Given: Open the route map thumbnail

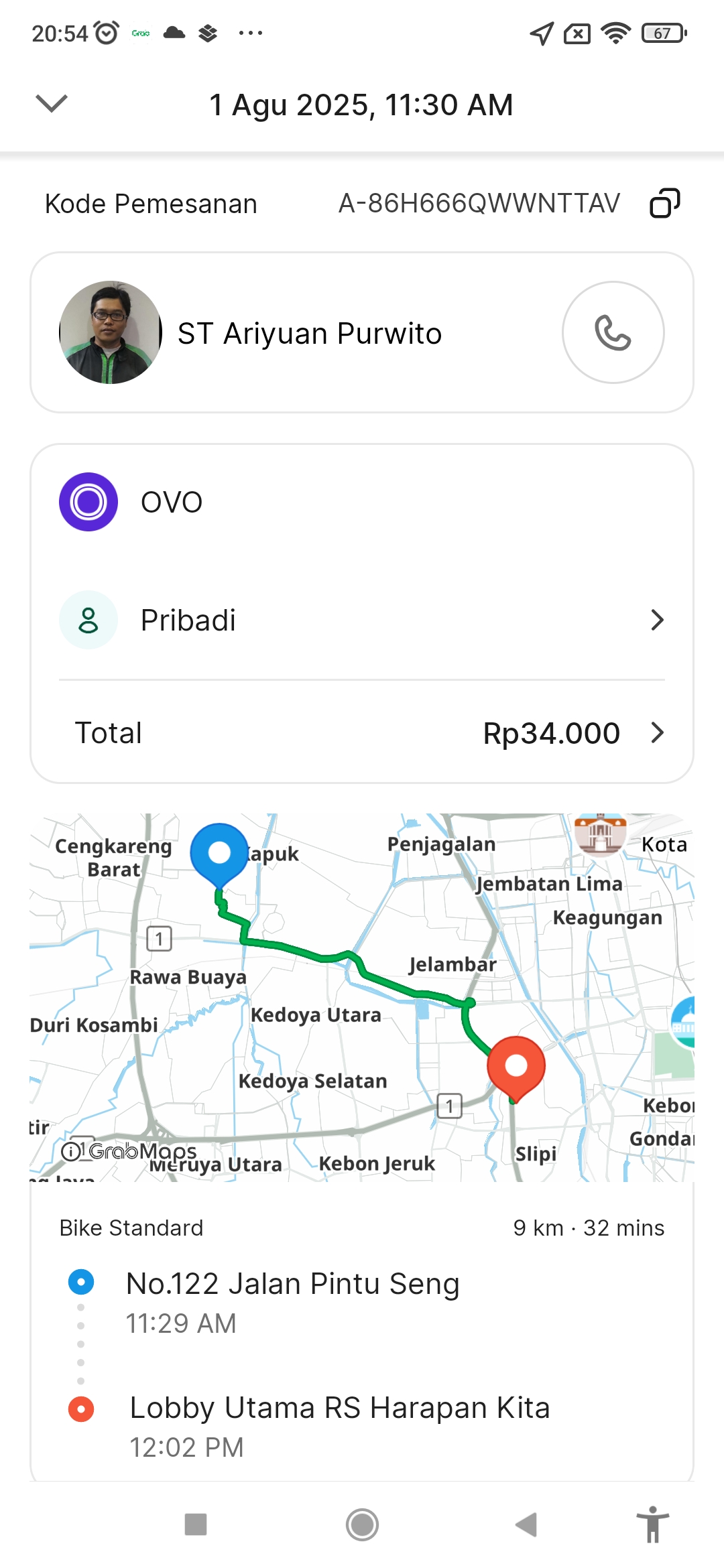Looking at the screenshot, I should pyautogui.click(x=362, y=997).
